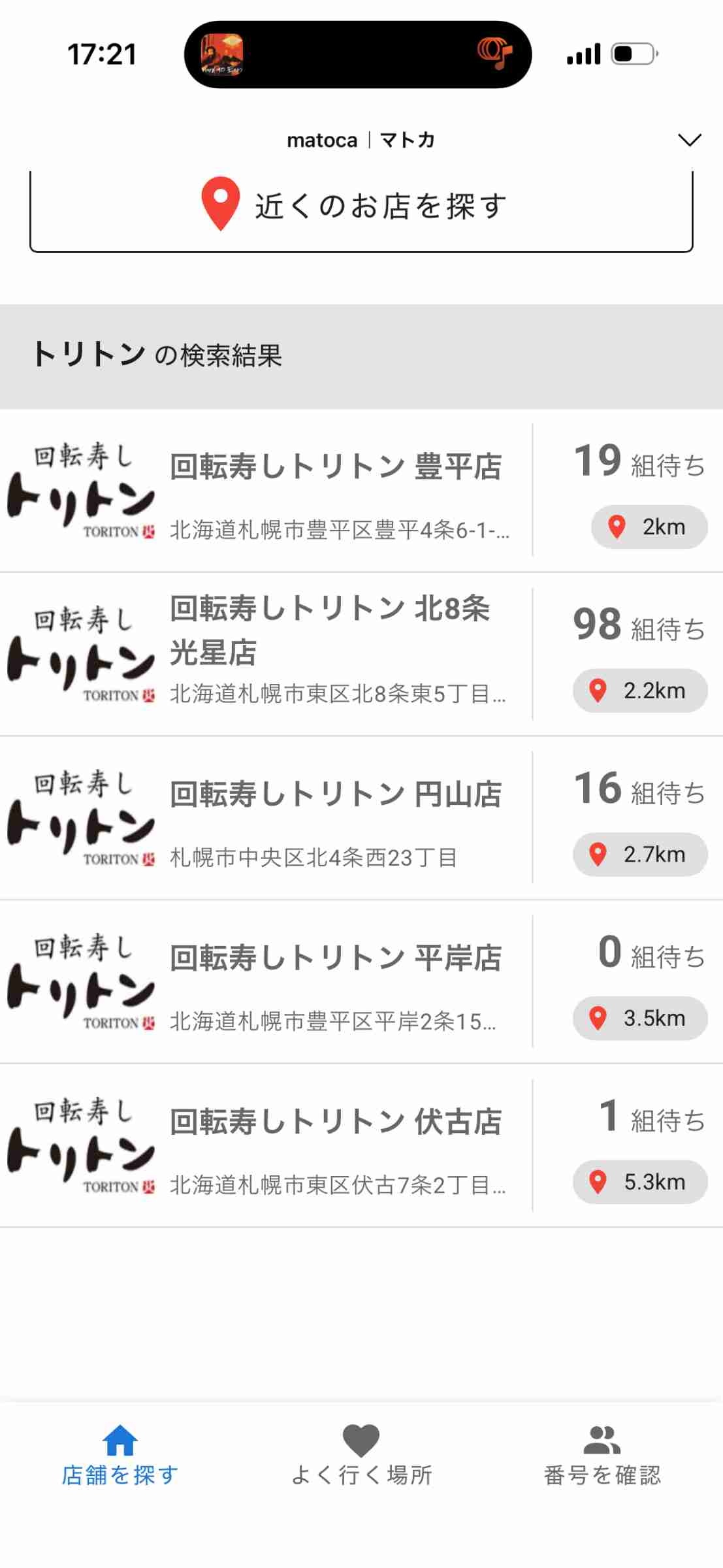Viewport: 723px width, 1568px height.
Task: Open 回転寿しトリトン 豊平店 result
Action: (336, 490)
